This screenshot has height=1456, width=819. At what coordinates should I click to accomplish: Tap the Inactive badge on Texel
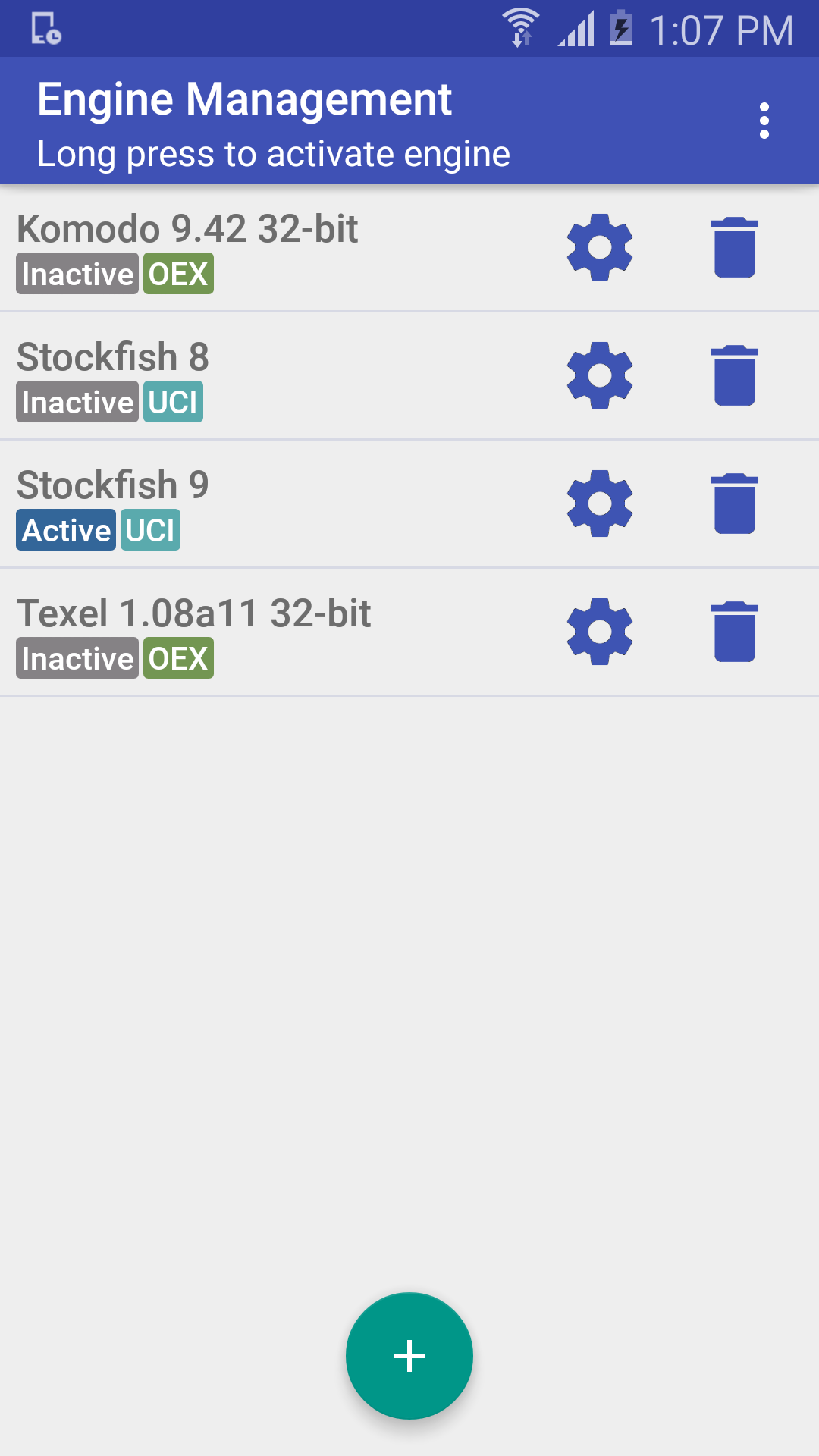pyautogui.click(x=77, y=658)
